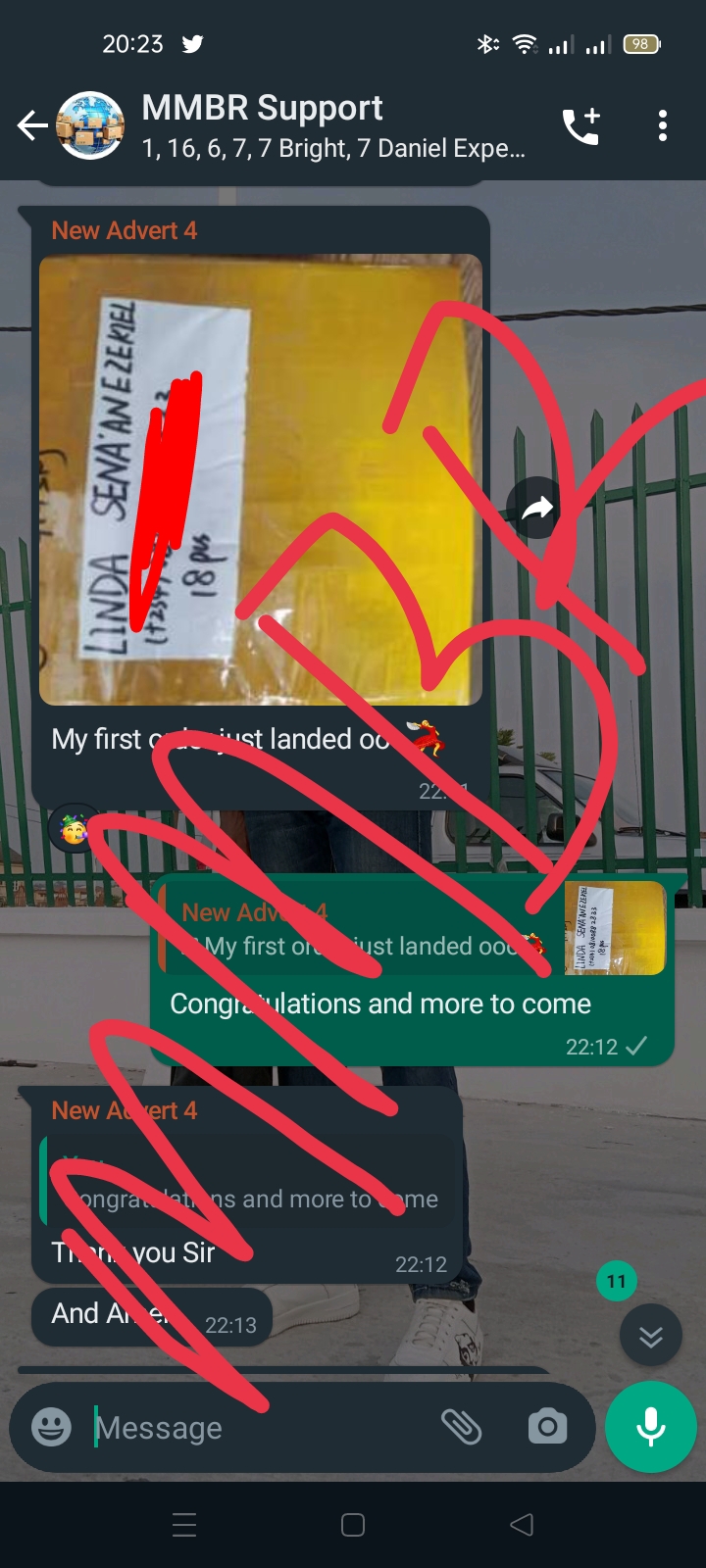
Task: Open MMBR Support group info
Action: click(333, 125)
